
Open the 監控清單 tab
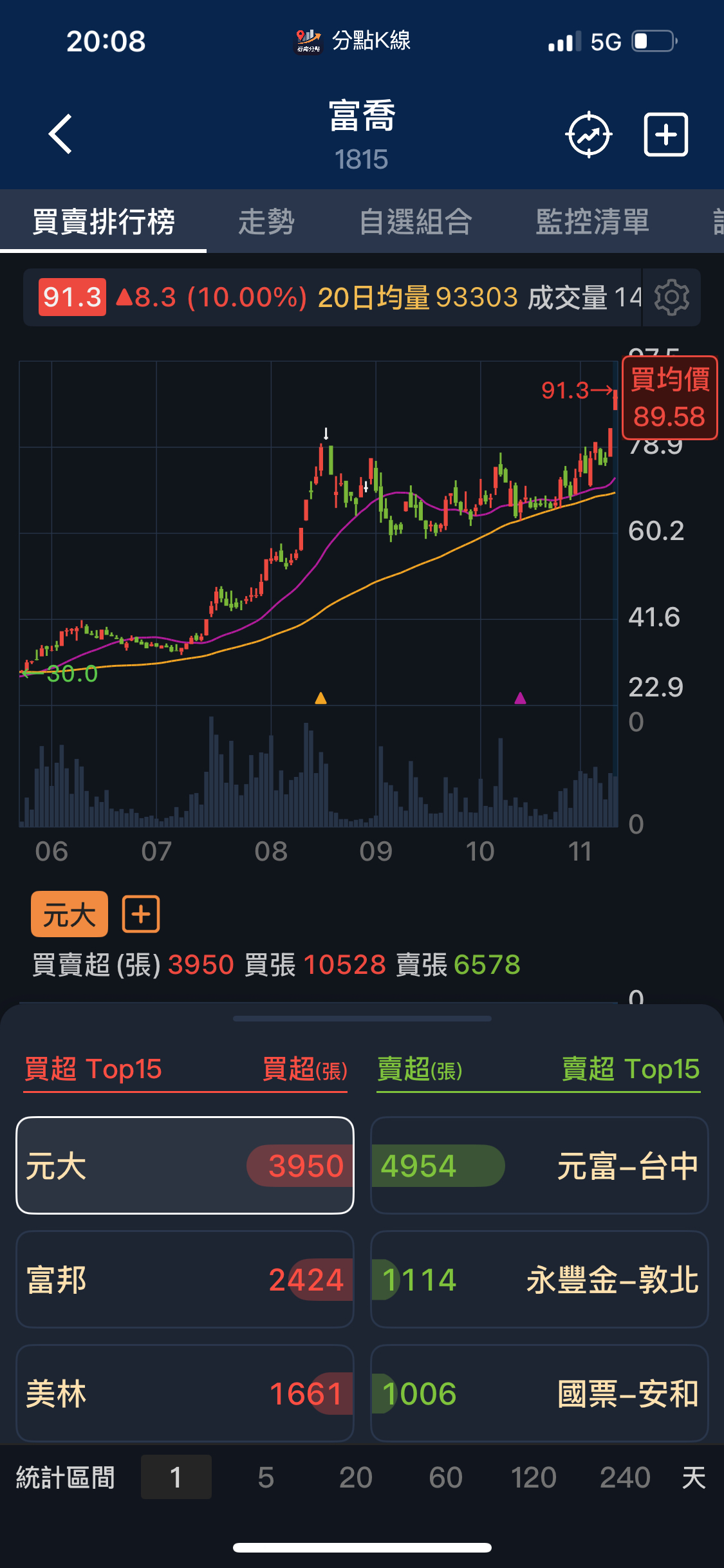click(x=592, y=222)
